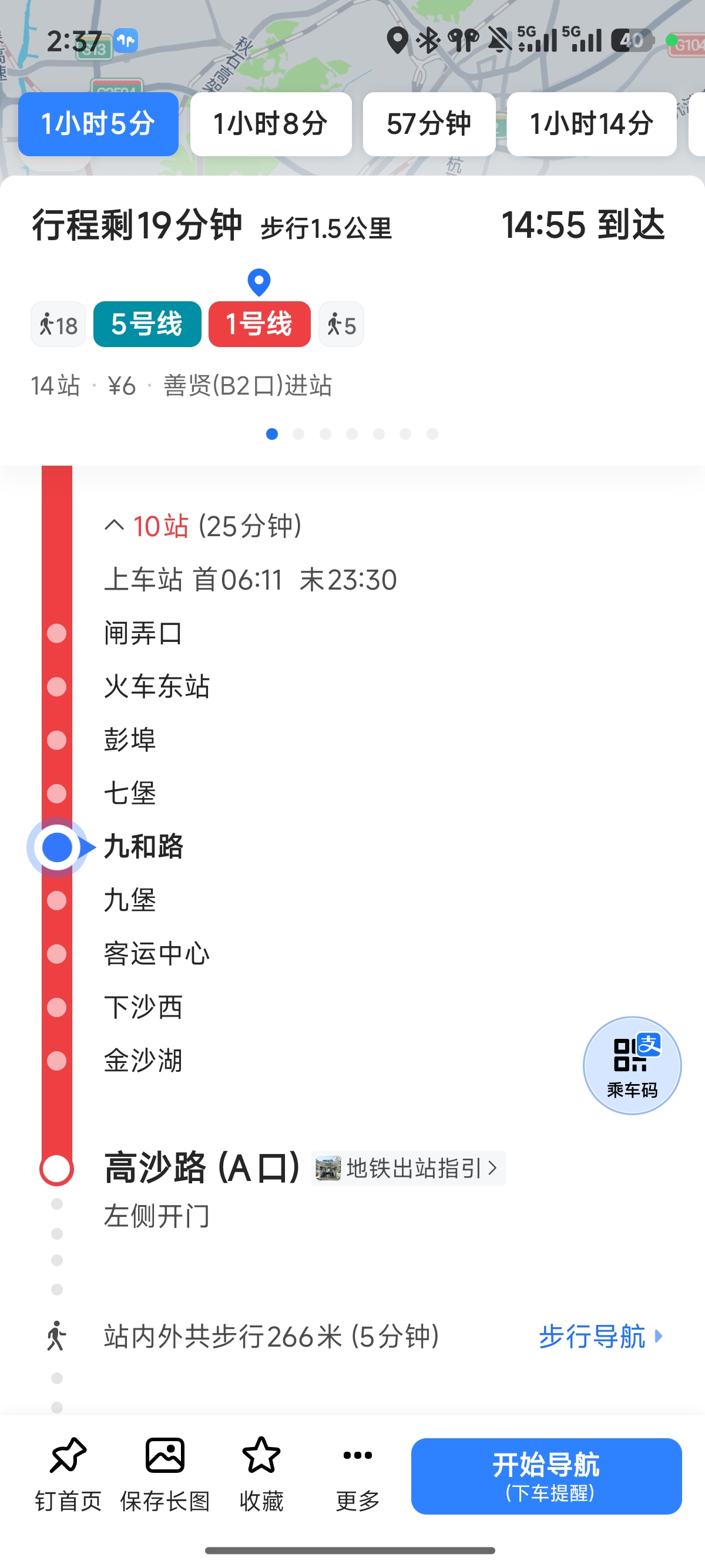Tap 开始导航 to start navigation
Screen dimensions: 705x1568
(x=546, y=1476)
